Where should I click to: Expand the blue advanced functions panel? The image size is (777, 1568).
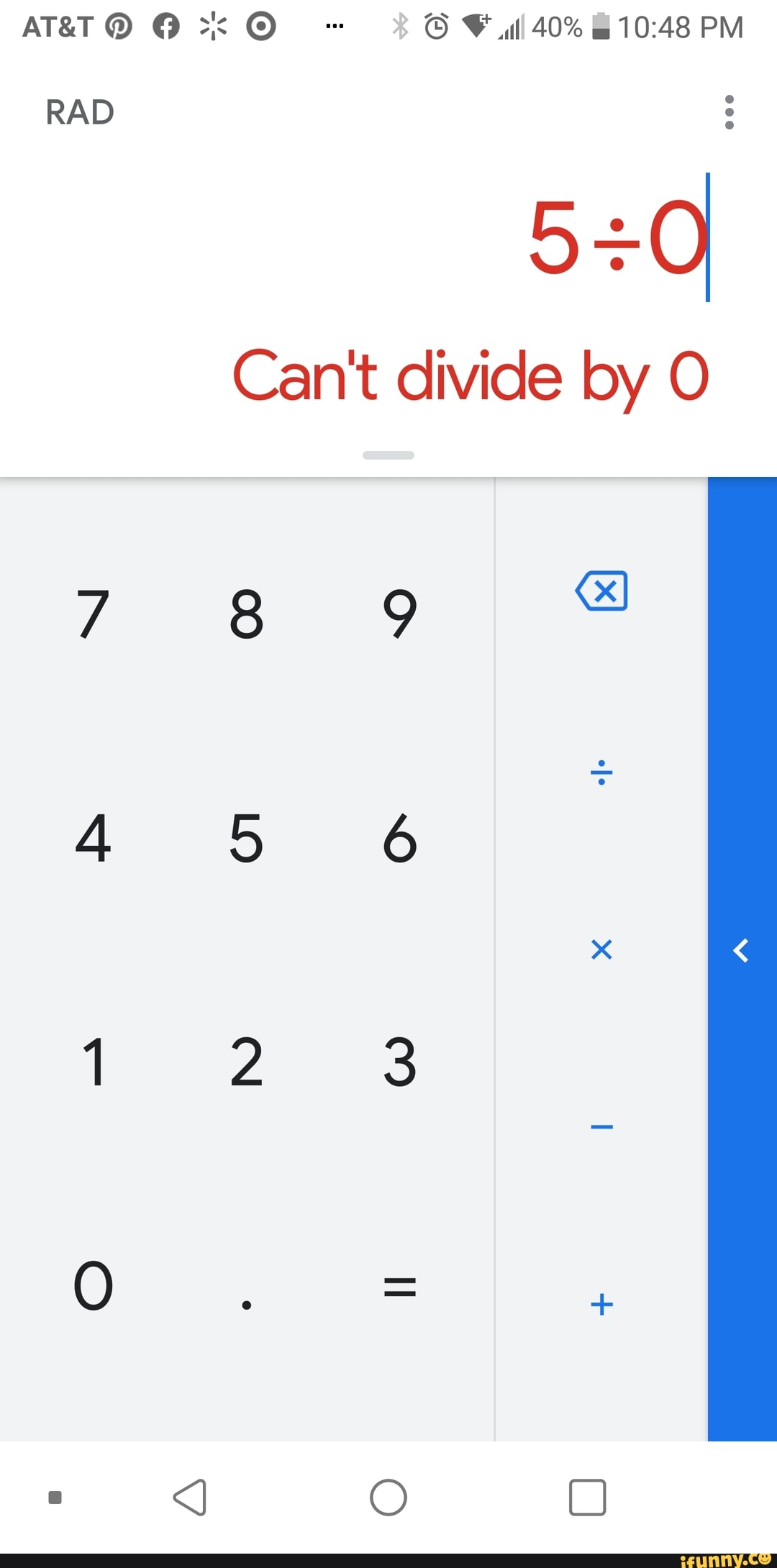point(742,951)
